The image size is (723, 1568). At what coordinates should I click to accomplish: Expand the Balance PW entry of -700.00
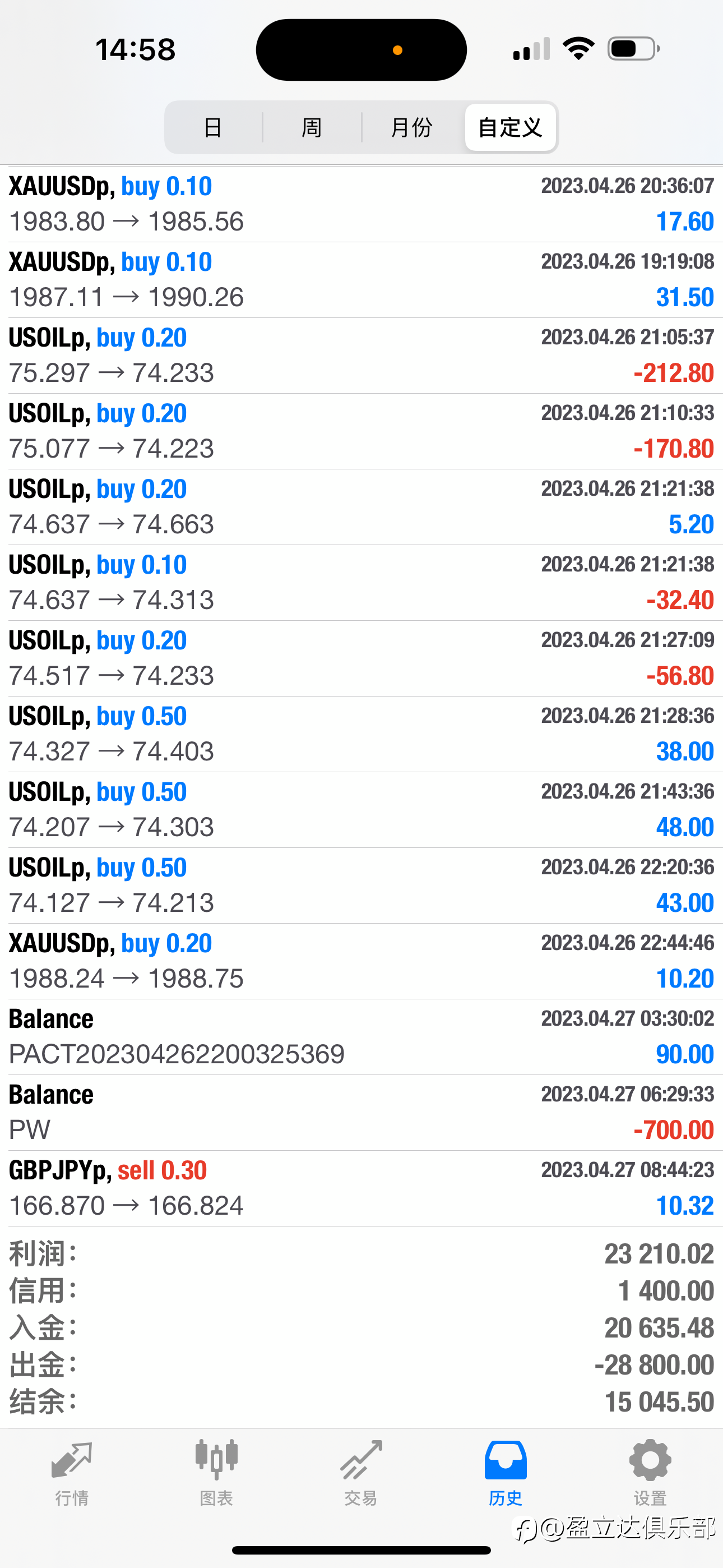[x=361, y=1113]
